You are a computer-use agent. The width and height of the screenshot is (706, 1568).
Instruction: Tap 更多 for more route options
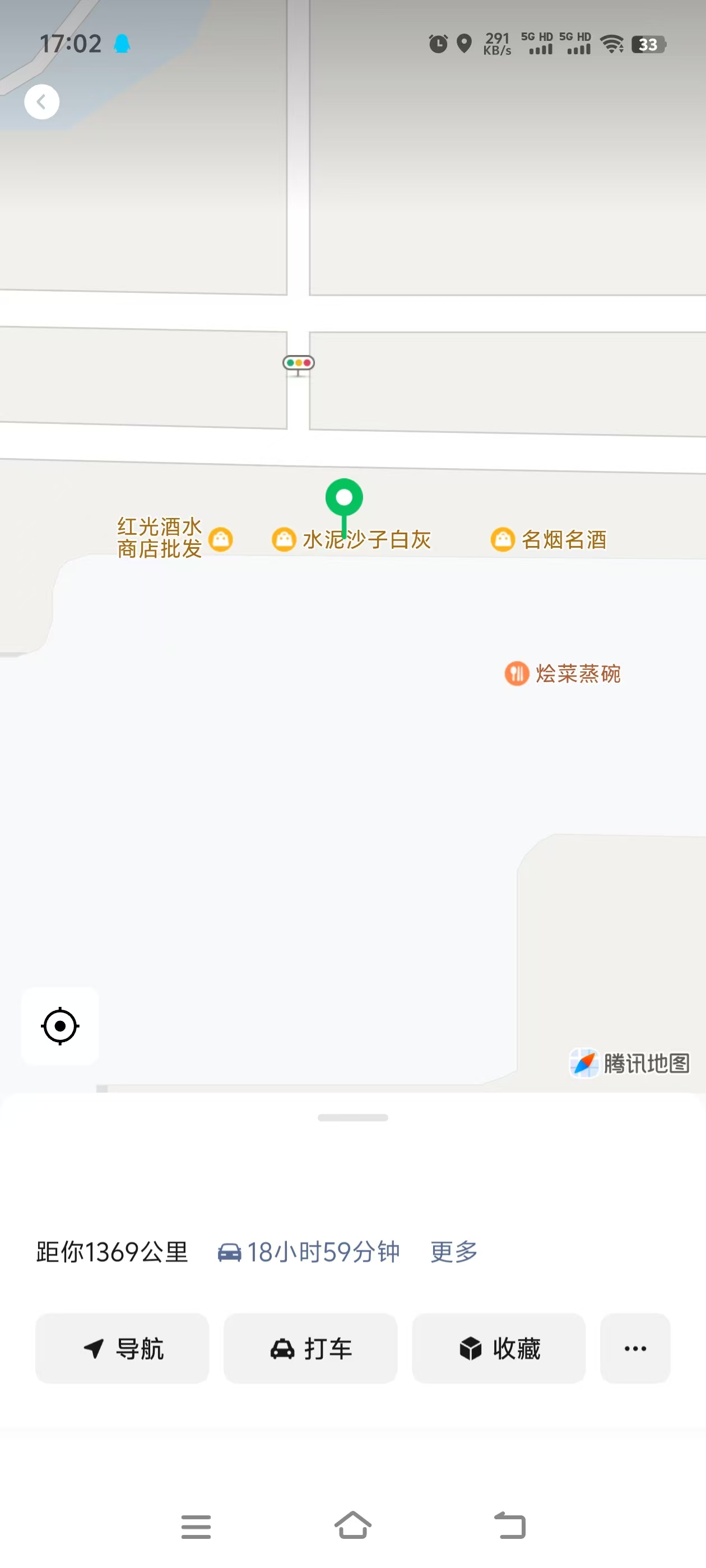point(454,1252)
